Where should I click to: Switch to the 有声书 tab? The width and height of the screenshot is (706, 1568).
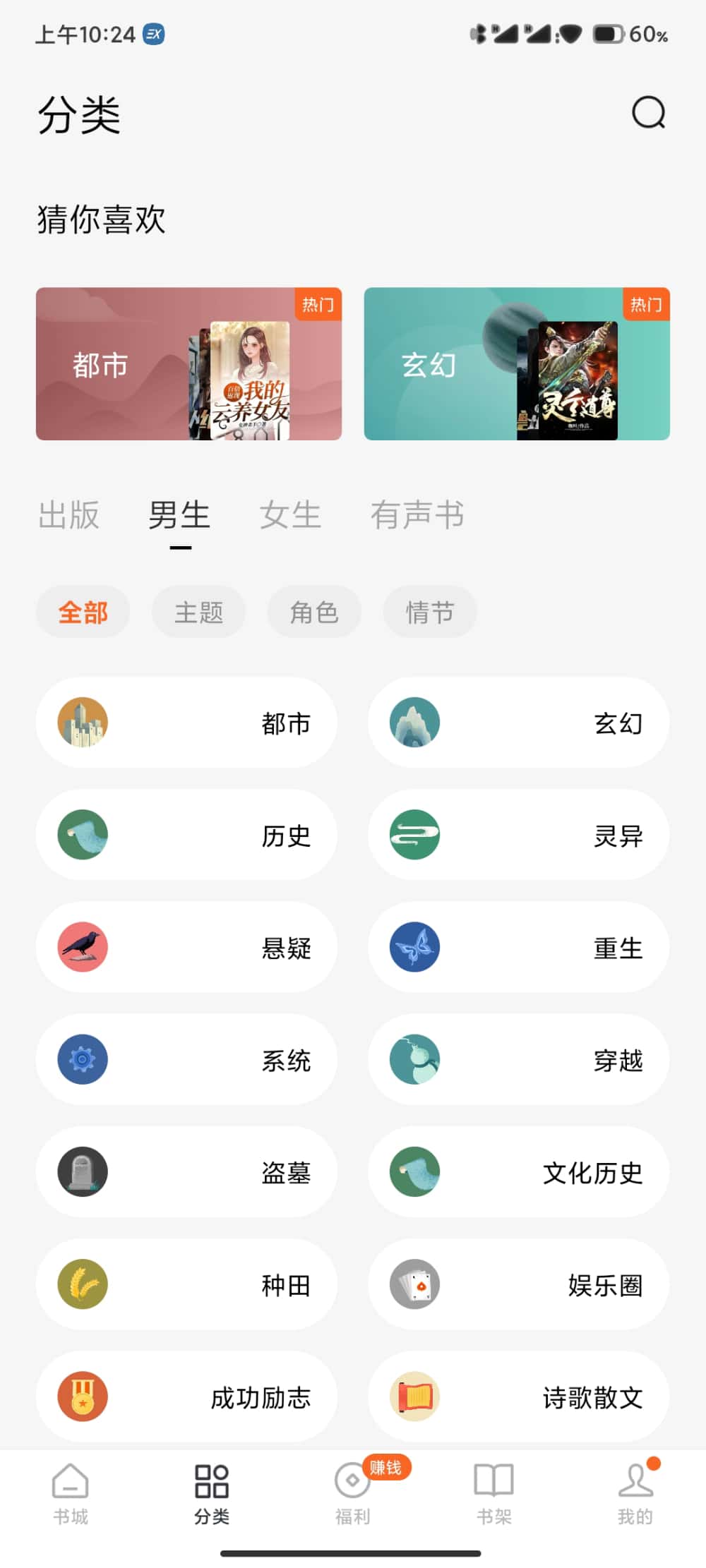click(x=417, y=515)
